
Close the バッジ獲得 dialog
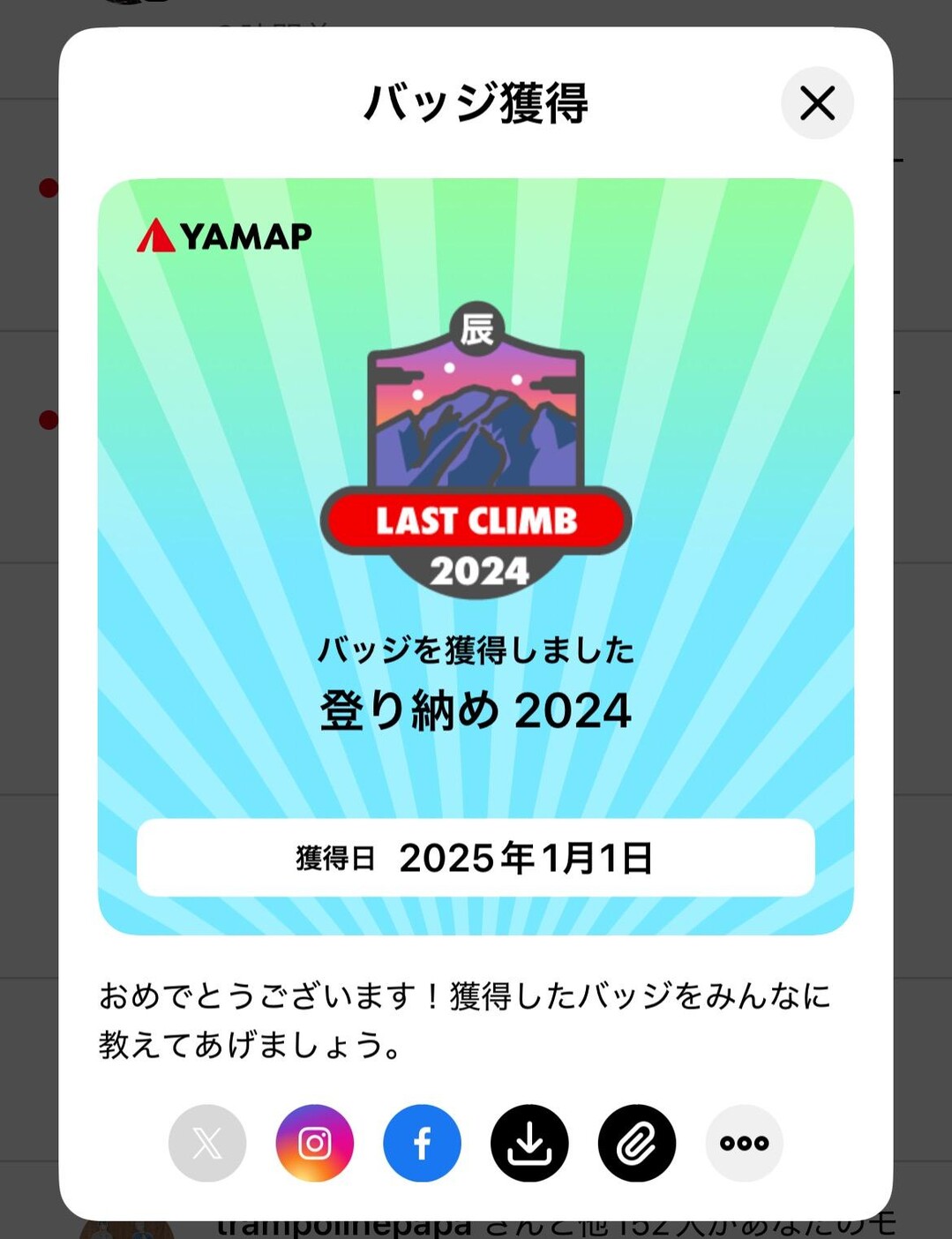(x=816, y=102)
